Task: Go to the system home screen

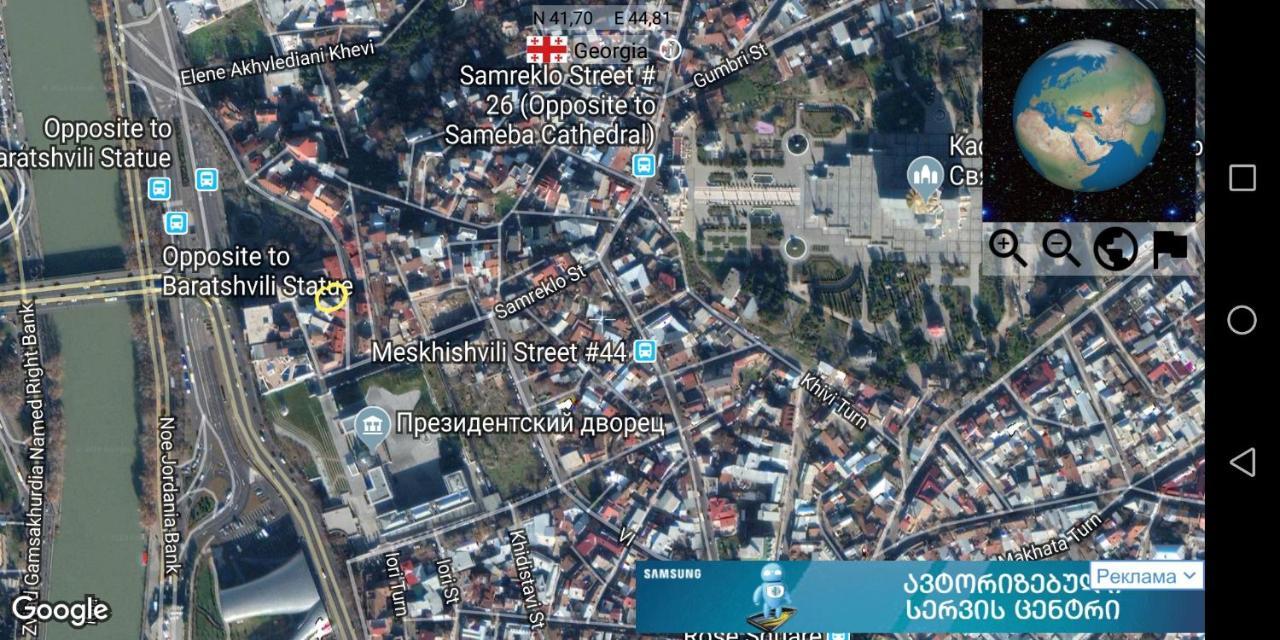Action: point(1242,320)
